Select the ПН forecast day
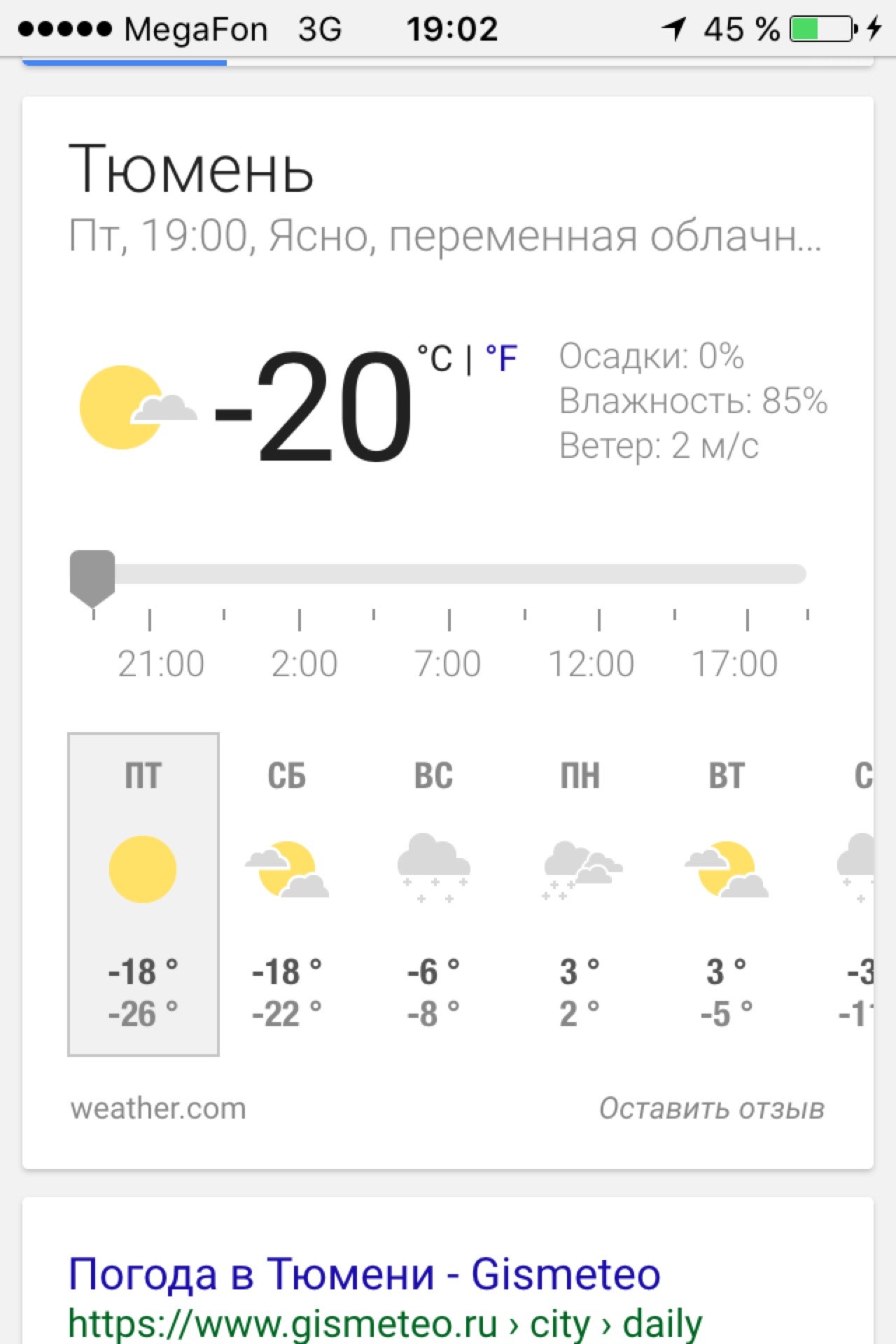 tap(580, 894)
